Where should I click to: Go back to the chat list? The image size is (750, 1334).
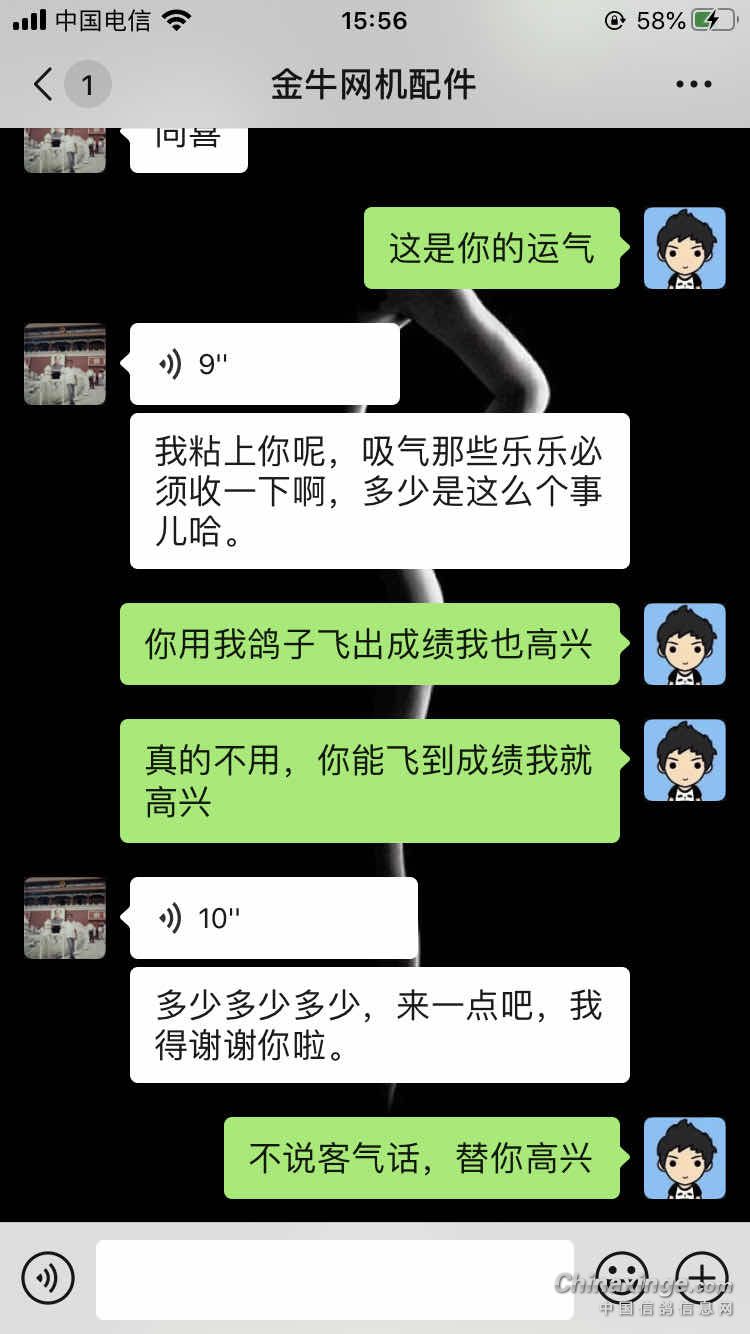(x=44, y=85)
